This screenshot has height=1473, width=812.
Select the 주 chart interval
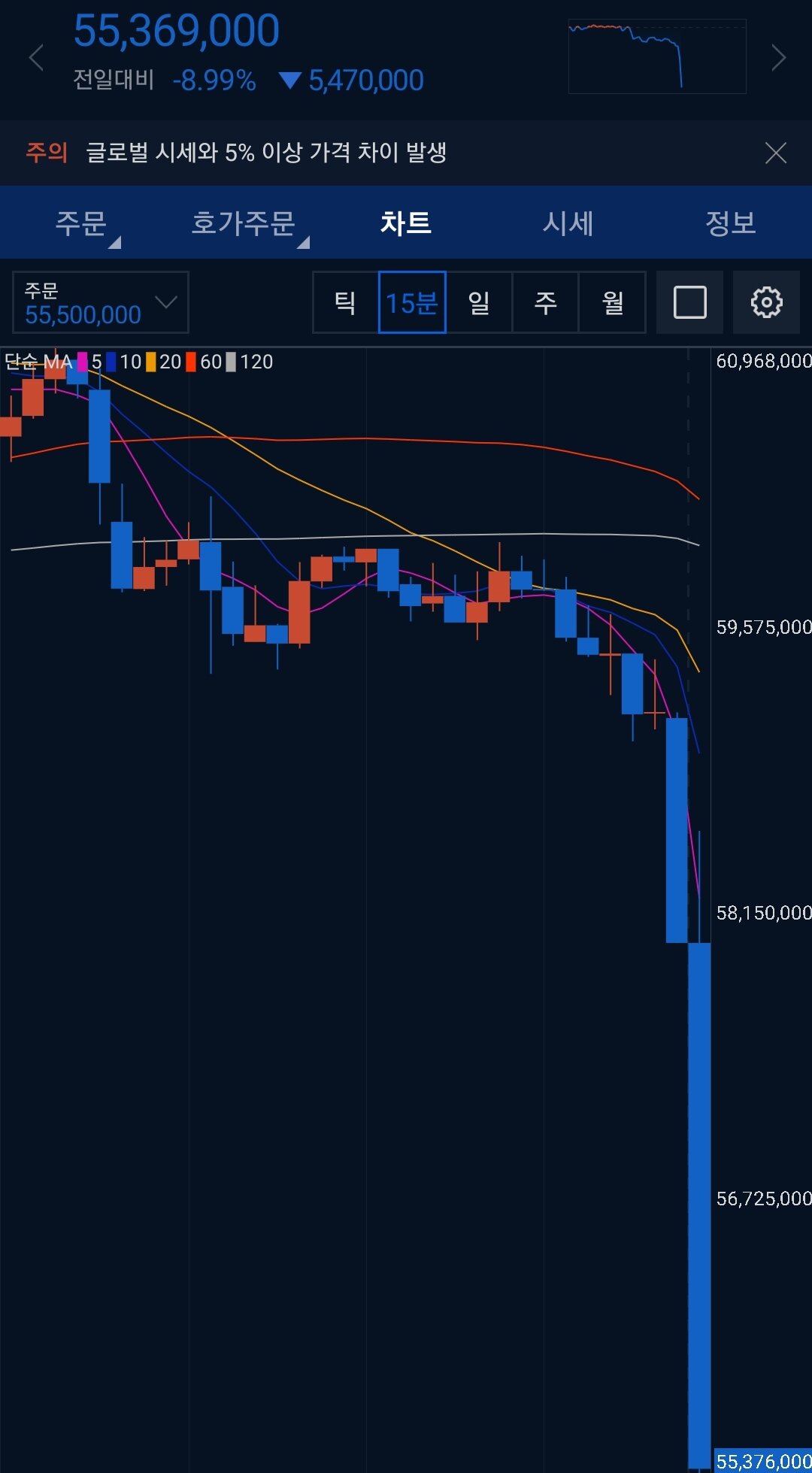545,302
